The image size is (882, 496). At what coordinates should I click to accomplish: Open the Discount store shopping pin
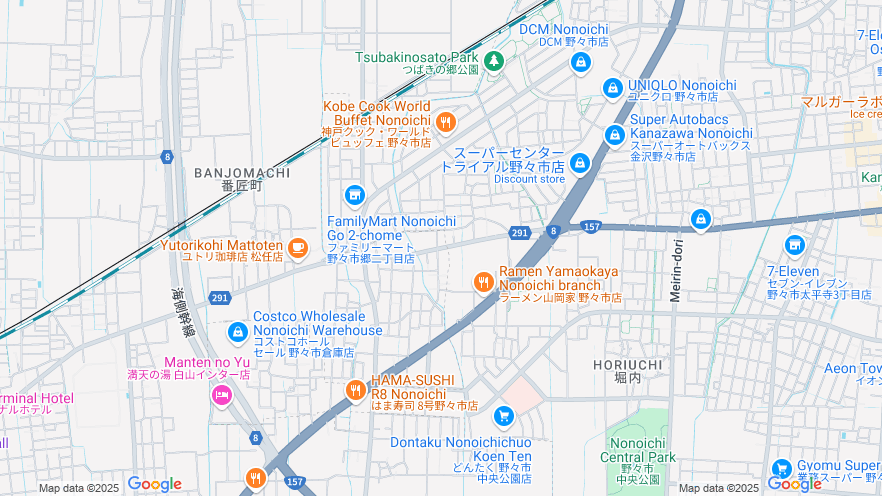tap(579, 162)
